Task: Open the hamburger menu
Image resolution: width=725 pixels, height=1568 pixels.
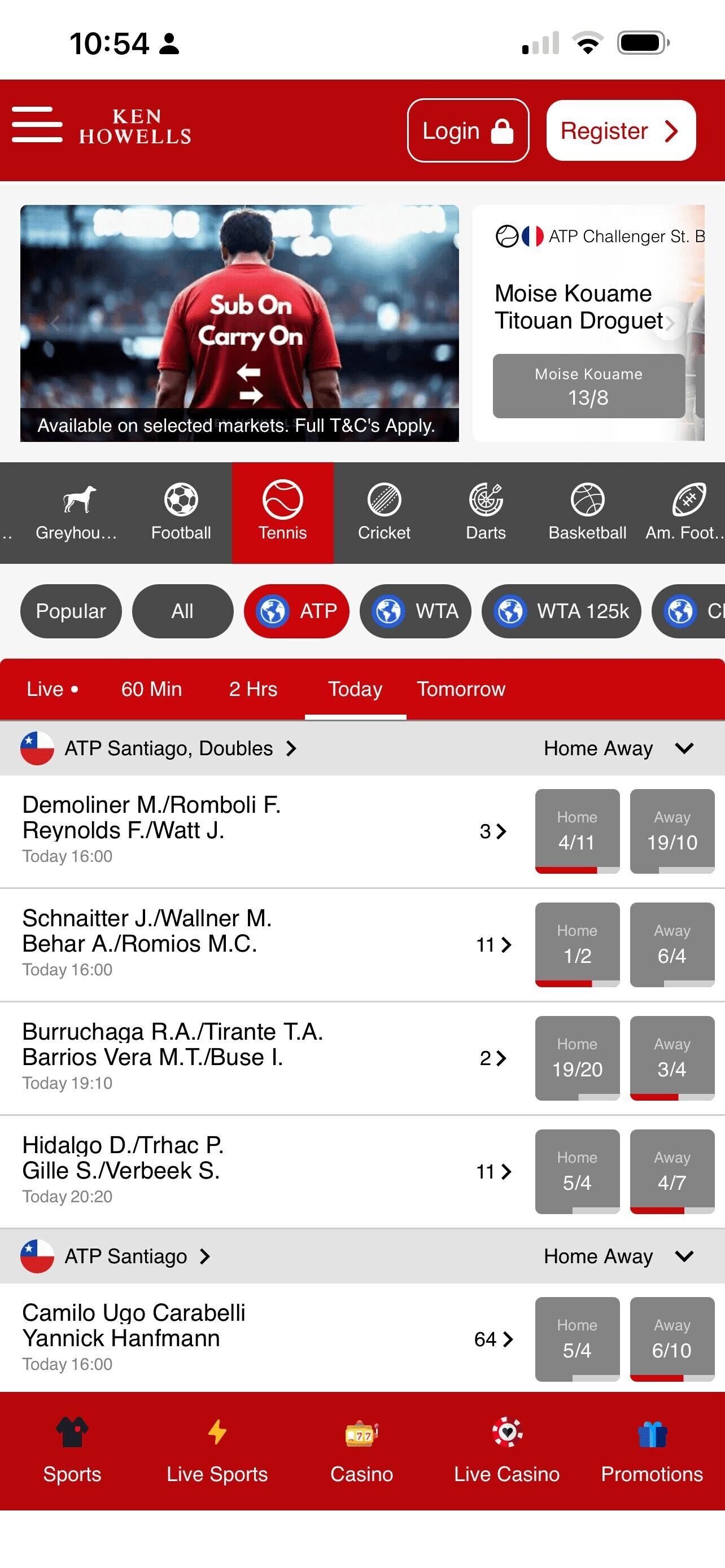Action: coord(37,125)
